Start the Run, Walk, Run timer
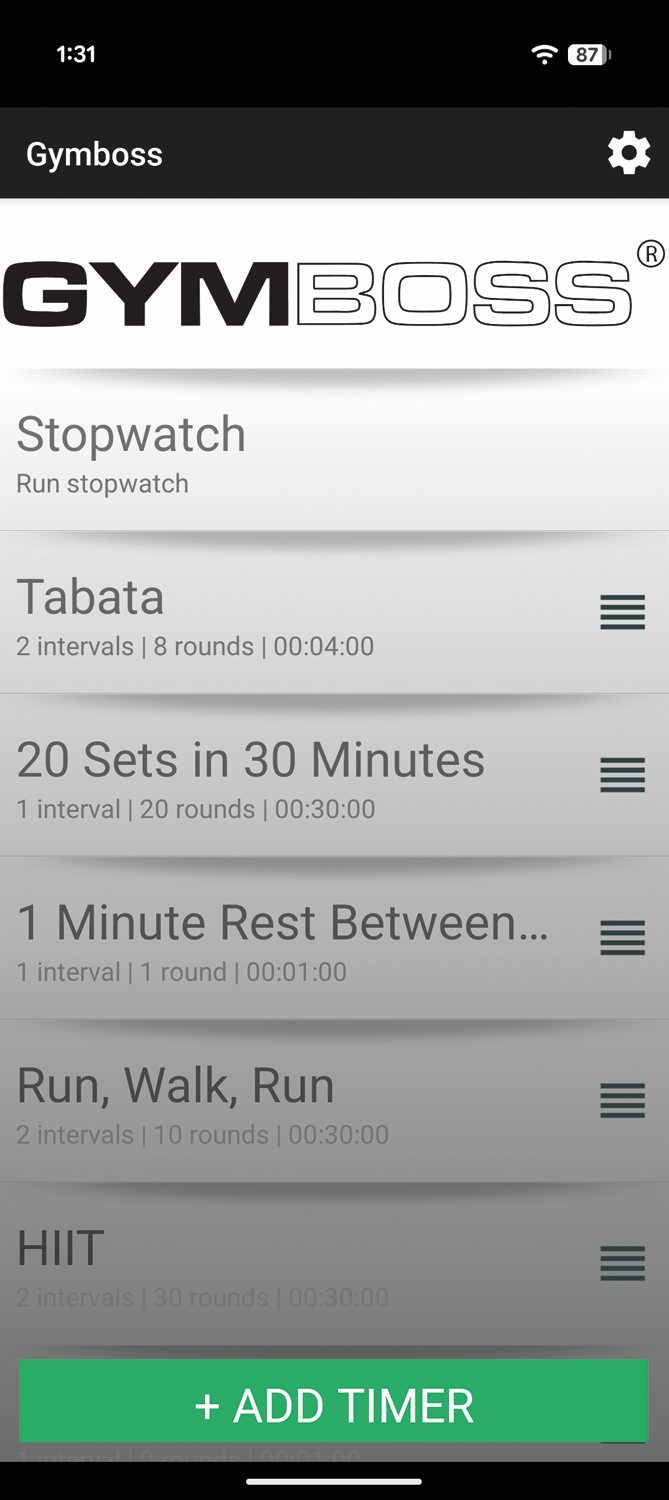This screenshot has height=1500, width=669. click(x=250, y=1103)
